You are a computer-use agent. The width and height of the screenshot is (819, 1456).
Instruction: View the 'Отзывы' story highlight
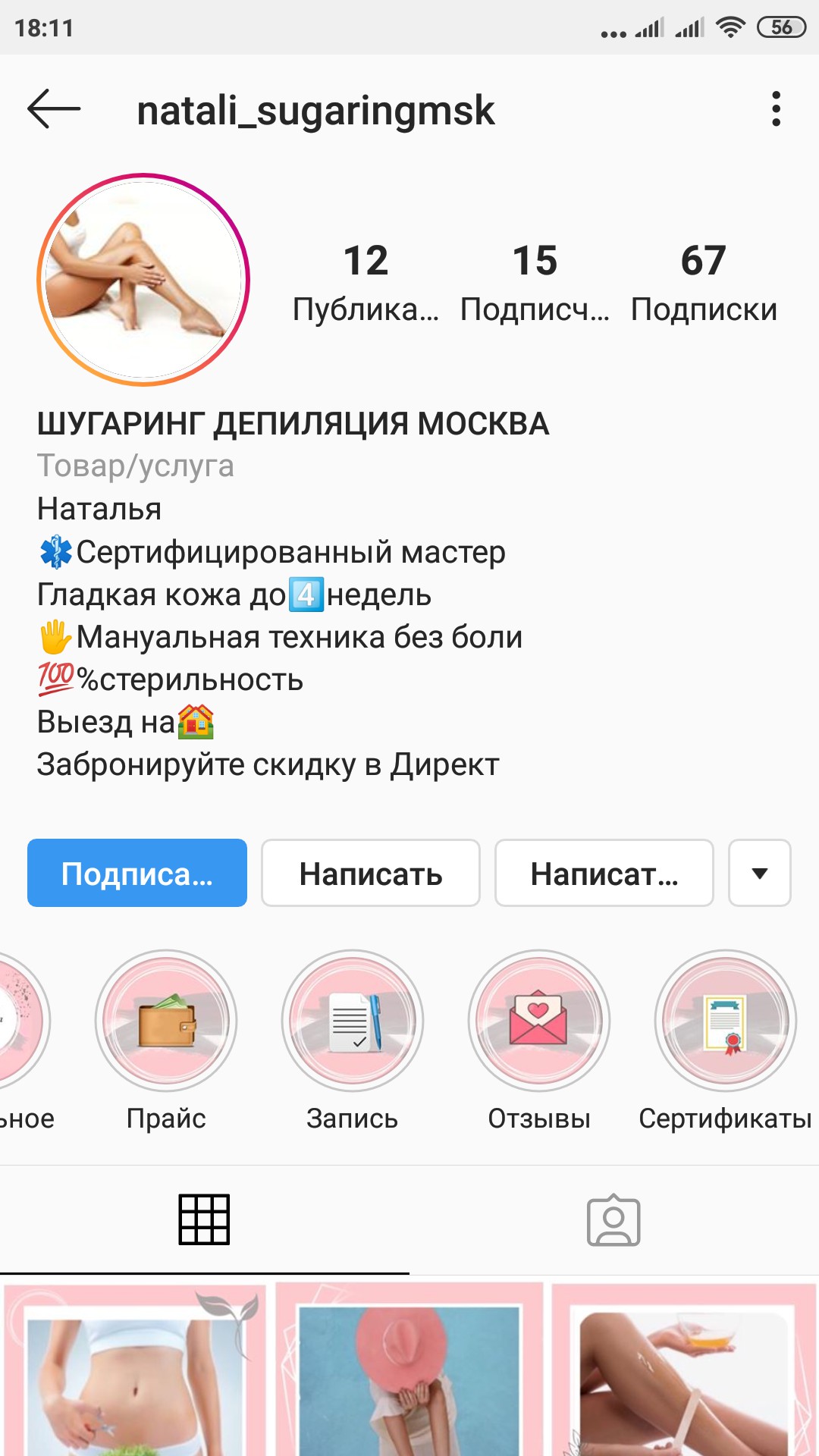[x=539, y=1021]
